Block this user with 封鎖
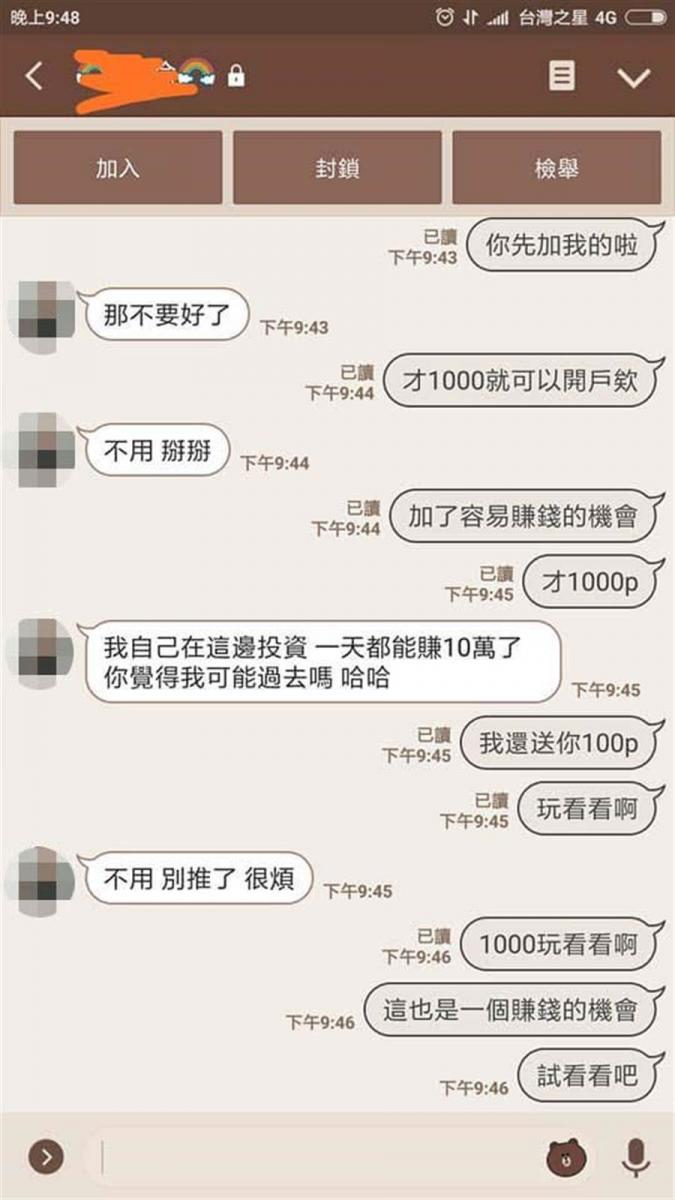This screenshot has width=675, height=1200. 337,168
